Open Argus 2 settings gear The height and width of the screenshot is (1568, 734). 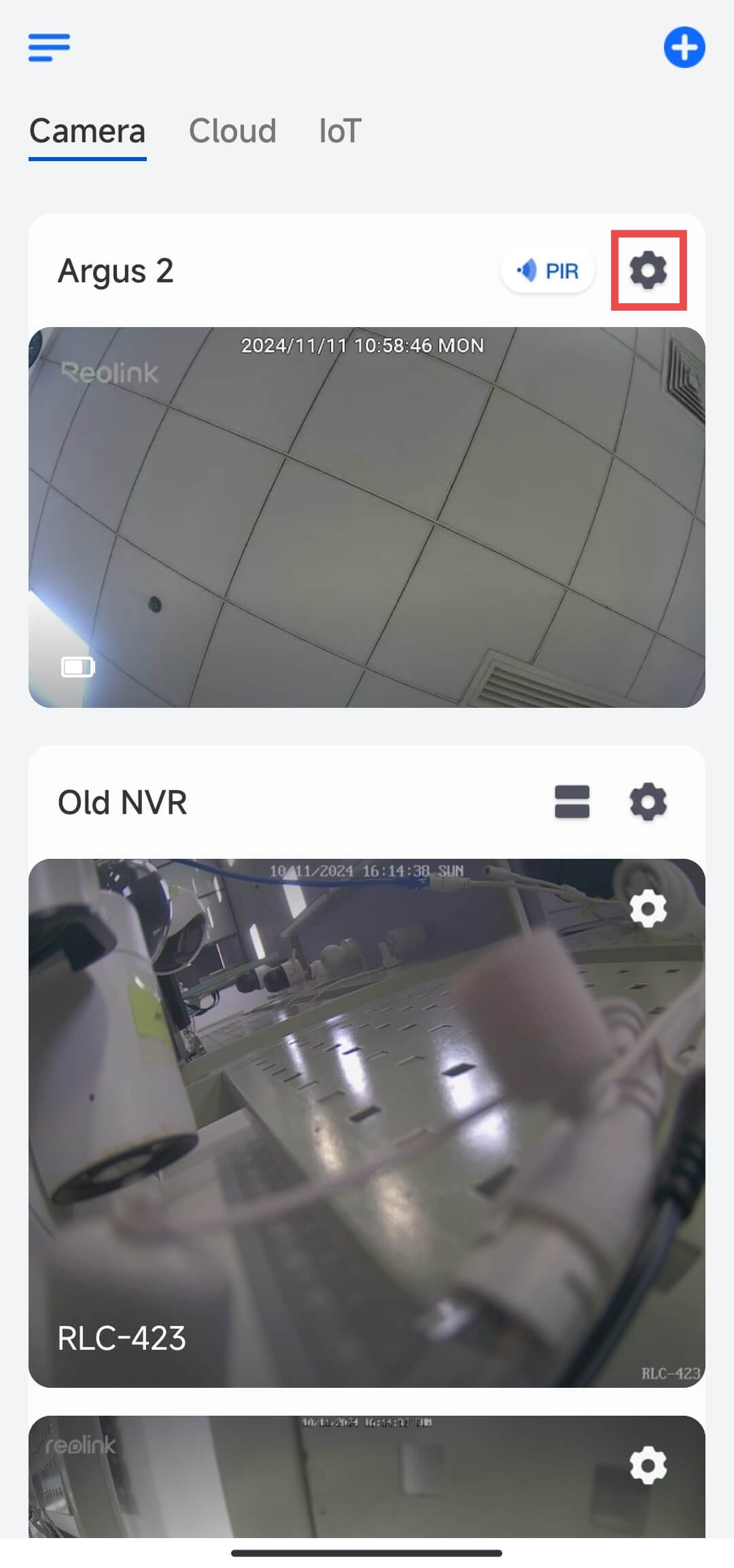coord(648,271)
